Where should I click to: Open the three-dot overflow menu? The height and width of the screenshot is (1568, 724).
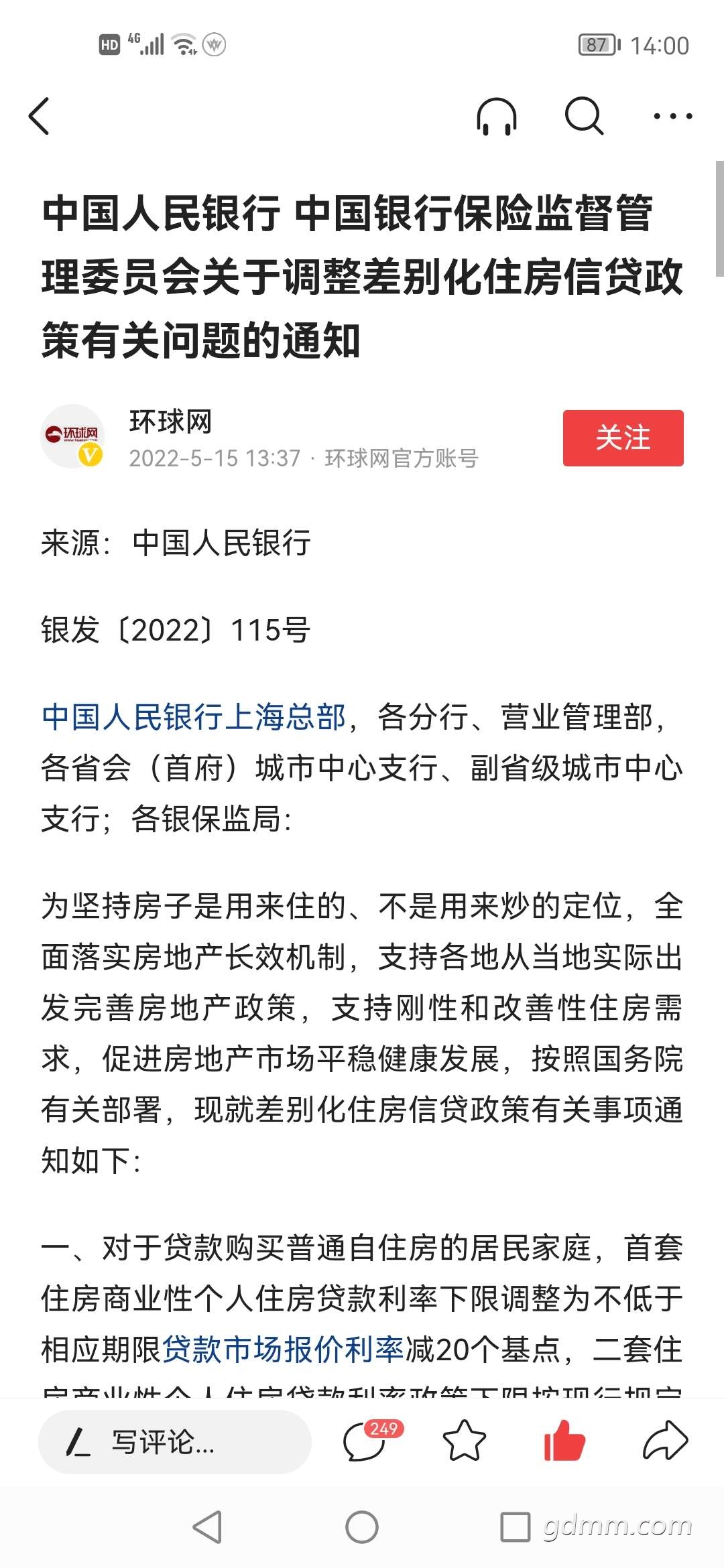pos(672,117)
